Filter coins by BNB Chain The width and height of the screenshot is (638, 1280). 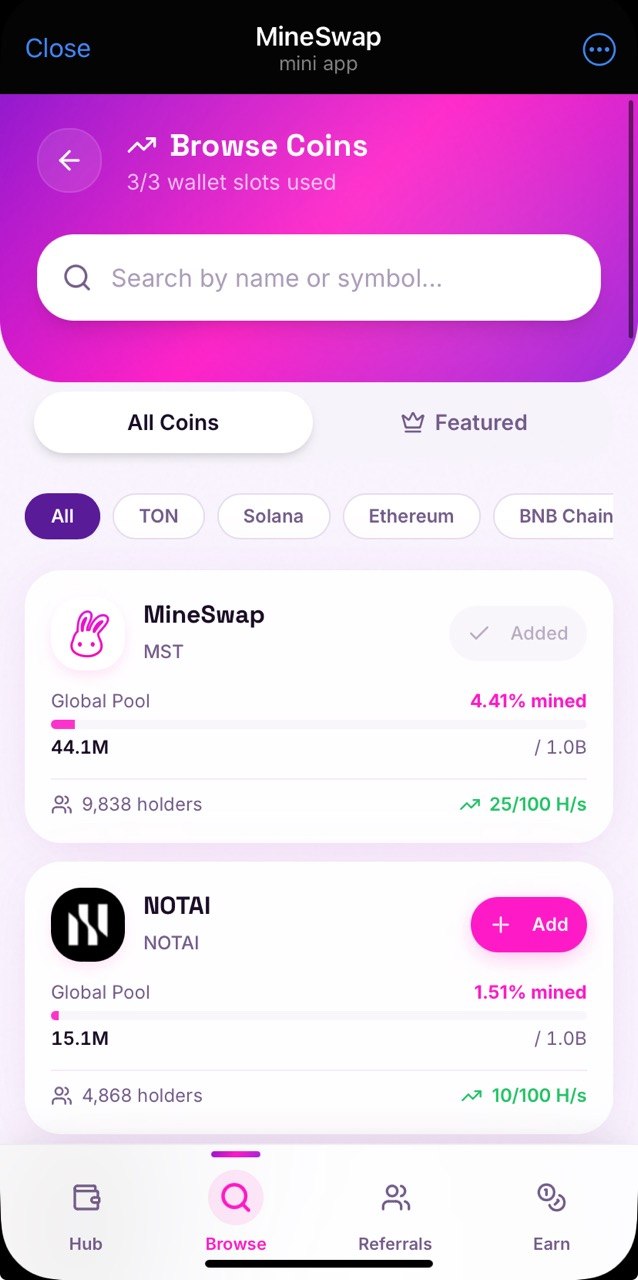coord(560,516)
